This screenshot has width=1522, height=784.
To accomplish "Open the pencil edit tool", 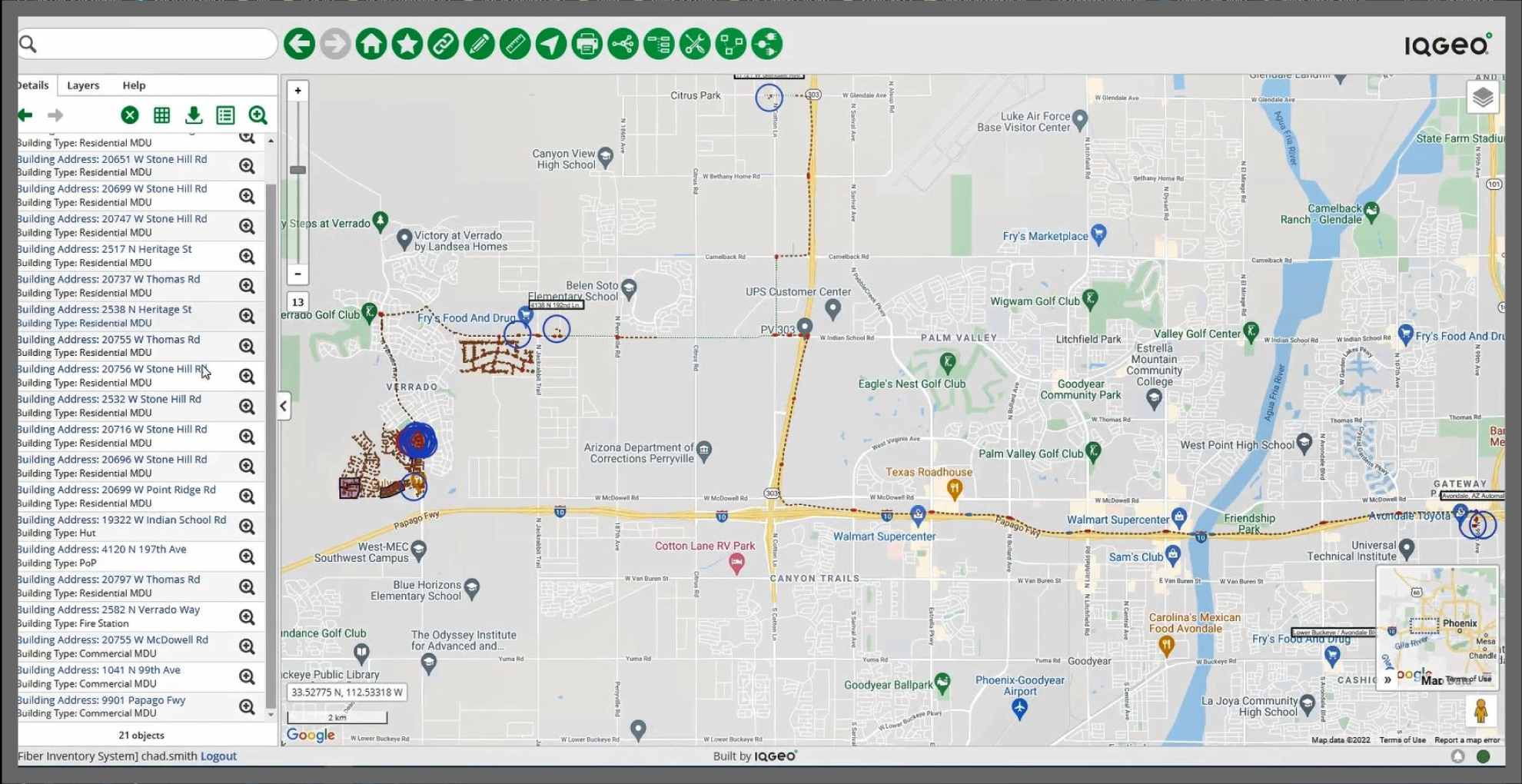I will tap(479, 44).
